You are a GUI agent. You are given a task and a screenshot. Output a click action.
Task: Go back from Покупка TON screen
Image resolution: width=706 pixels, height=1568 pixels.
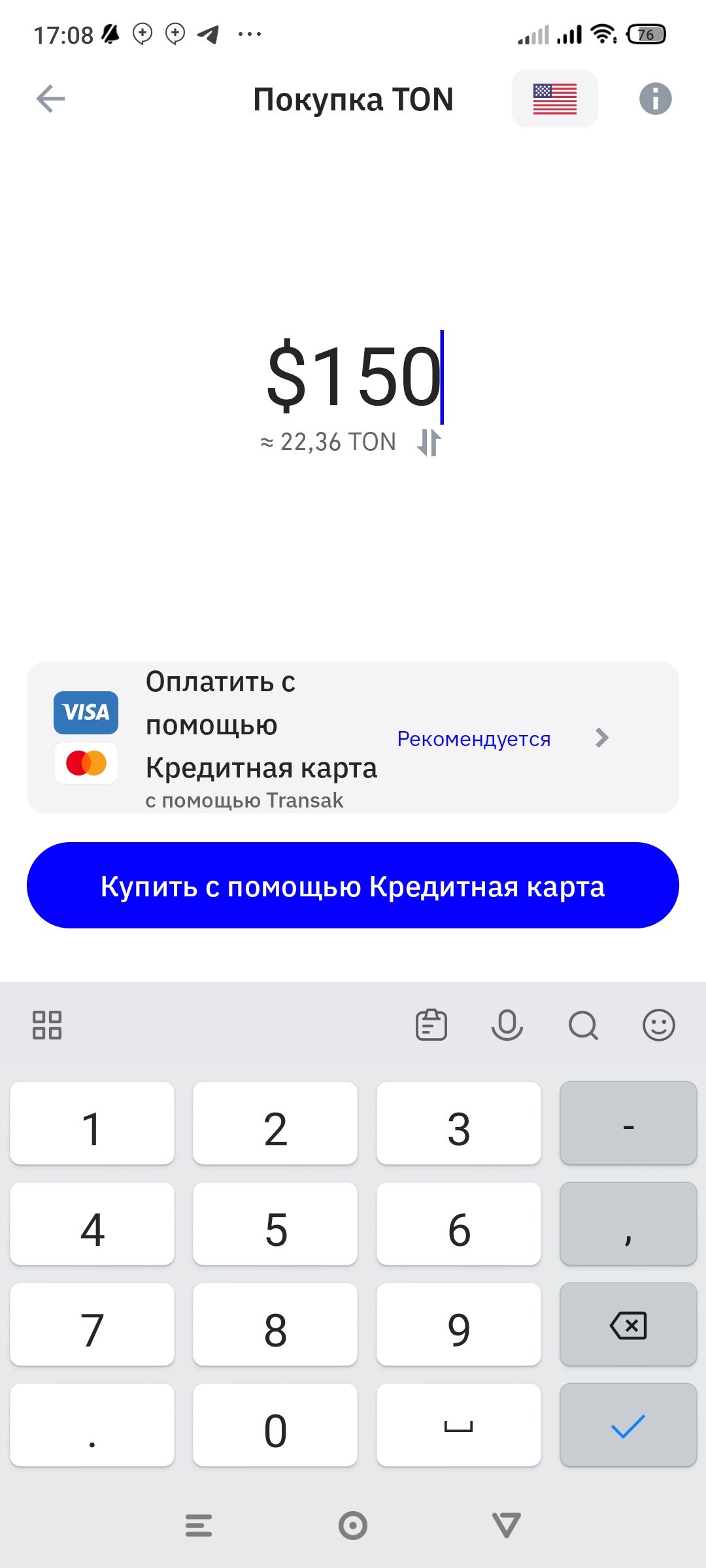coord(50,99)
